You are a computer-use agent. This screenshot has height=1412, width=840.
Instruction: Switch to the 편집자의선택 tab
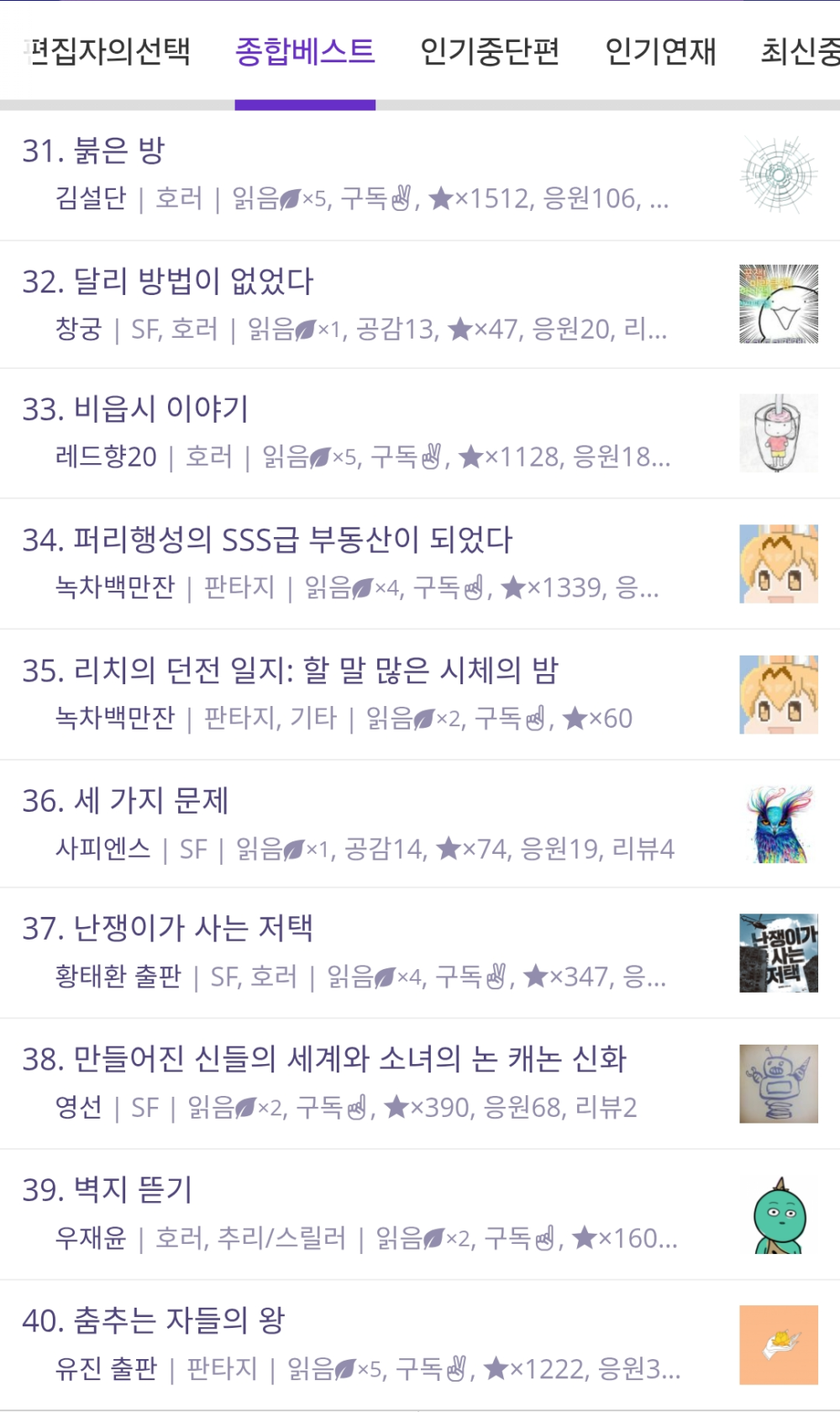109,52
